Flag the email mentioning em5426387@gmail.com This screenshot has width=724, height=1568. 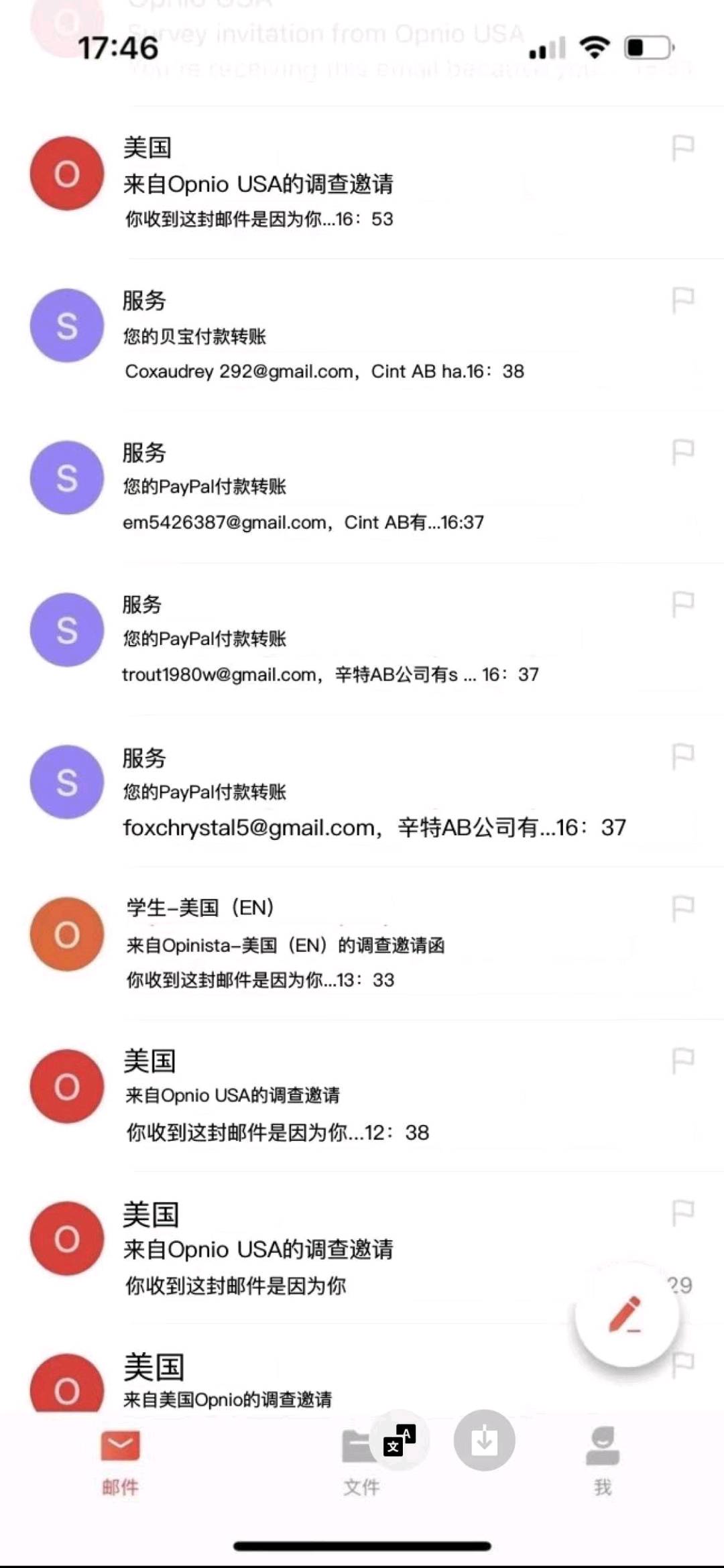(x=682, y=452)
